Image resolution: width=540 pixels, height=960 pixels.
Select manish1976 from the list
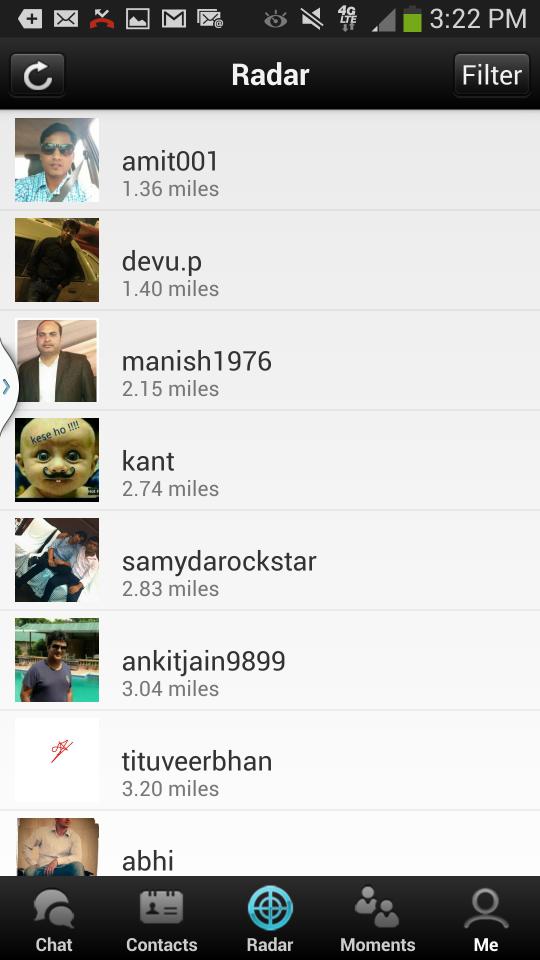[270, 361]
